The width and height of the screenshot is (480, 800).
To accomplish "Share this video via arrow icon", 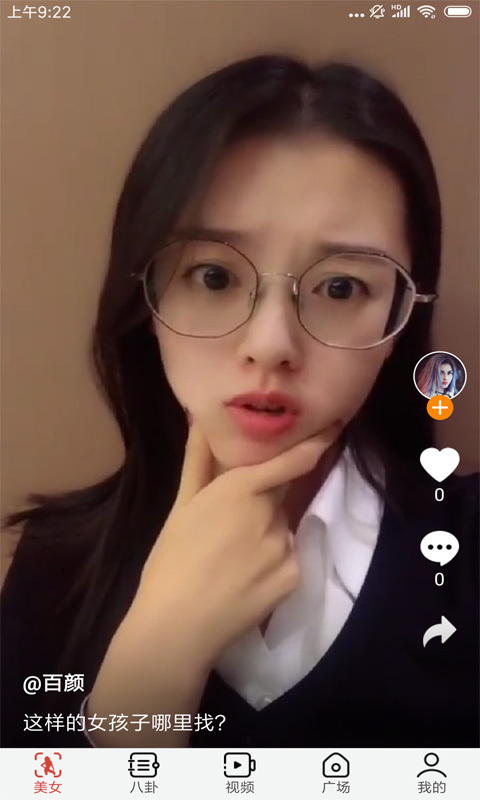I will pos(440,632).
